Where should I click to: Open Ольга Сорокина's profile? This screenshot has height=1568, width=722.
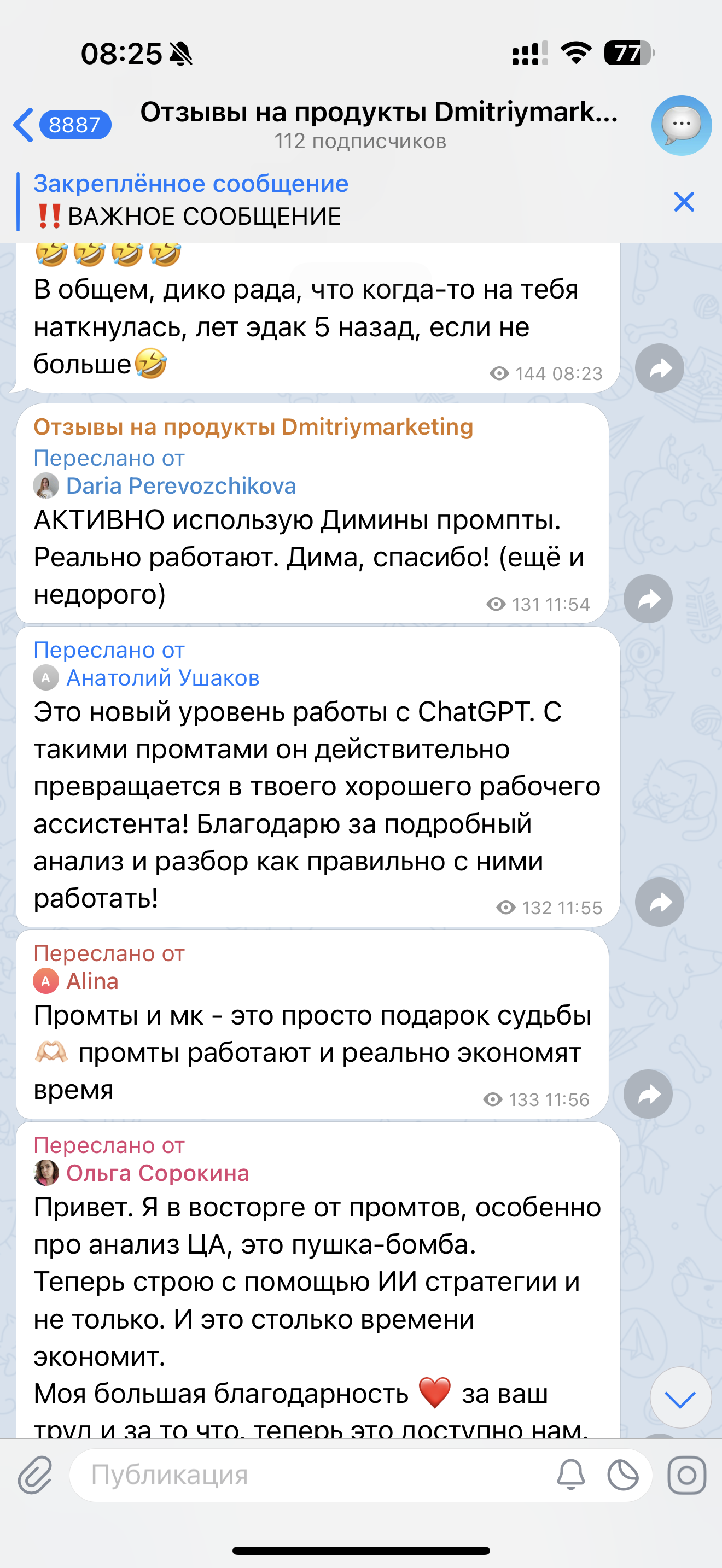tap(157, 1173)
